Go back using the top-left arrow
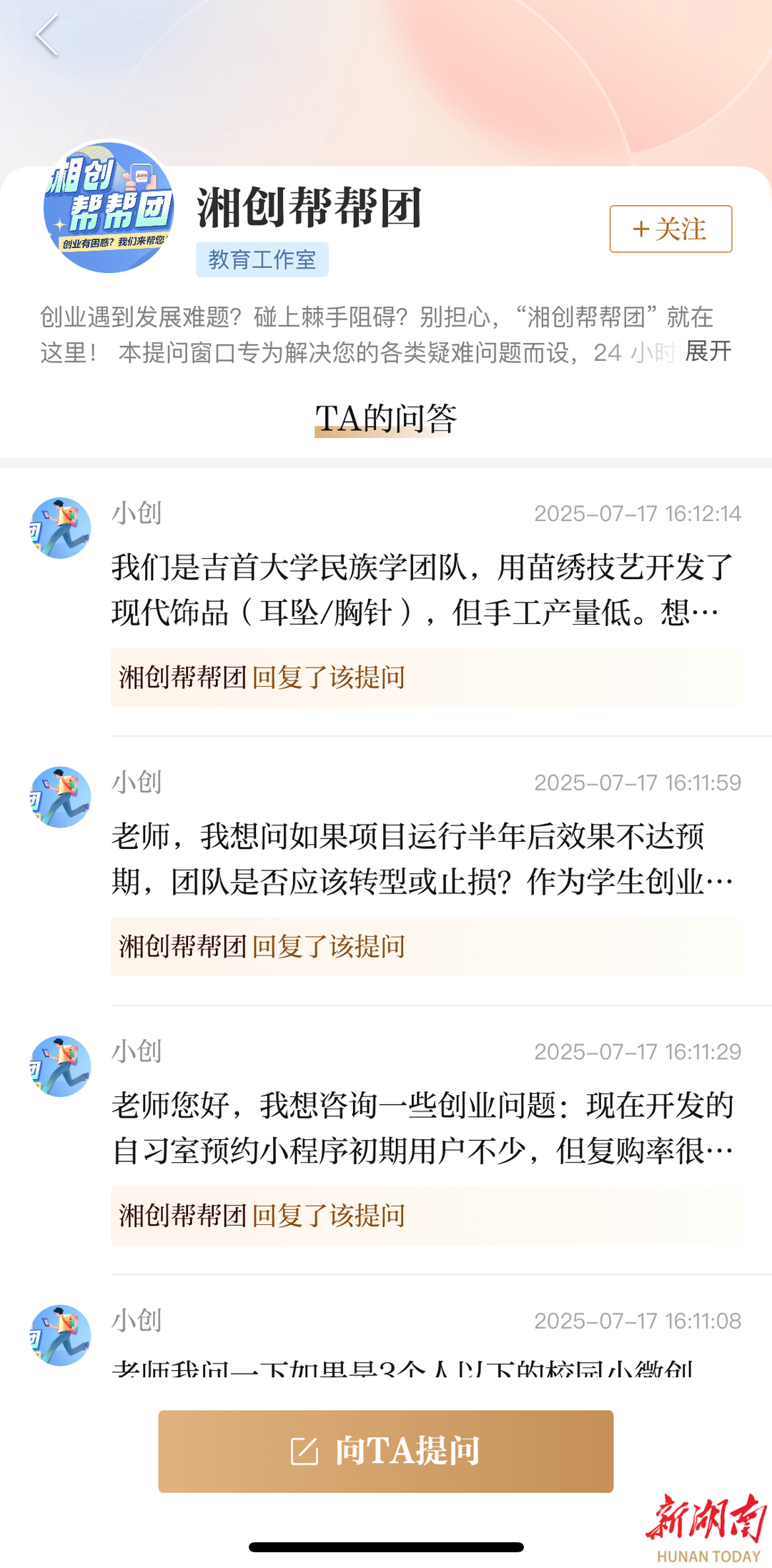772x1568 pixels. point(47,35)
